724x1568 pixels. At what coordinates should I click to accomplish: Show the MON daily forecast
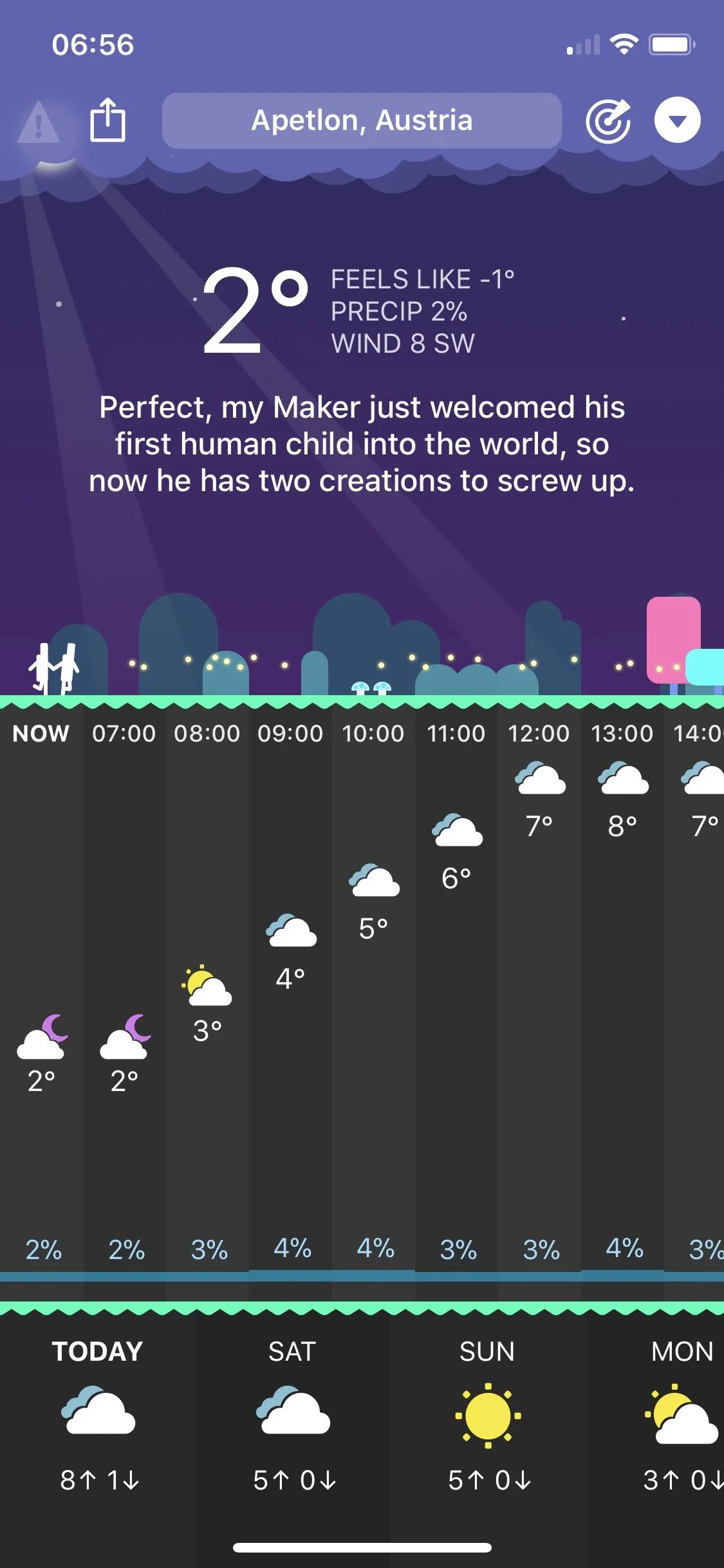click(681, 1416)
